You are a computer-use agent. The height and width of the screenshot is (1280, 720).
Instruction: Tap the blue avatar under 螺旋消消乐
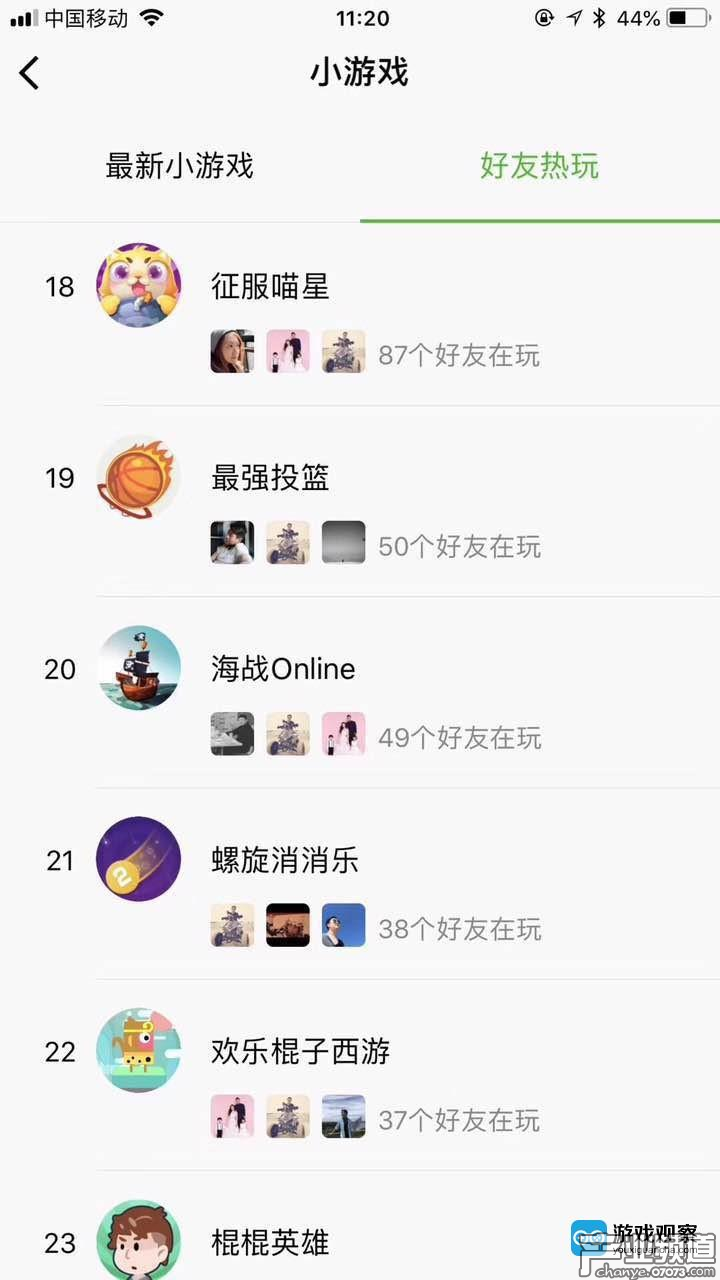pos(343,925)
